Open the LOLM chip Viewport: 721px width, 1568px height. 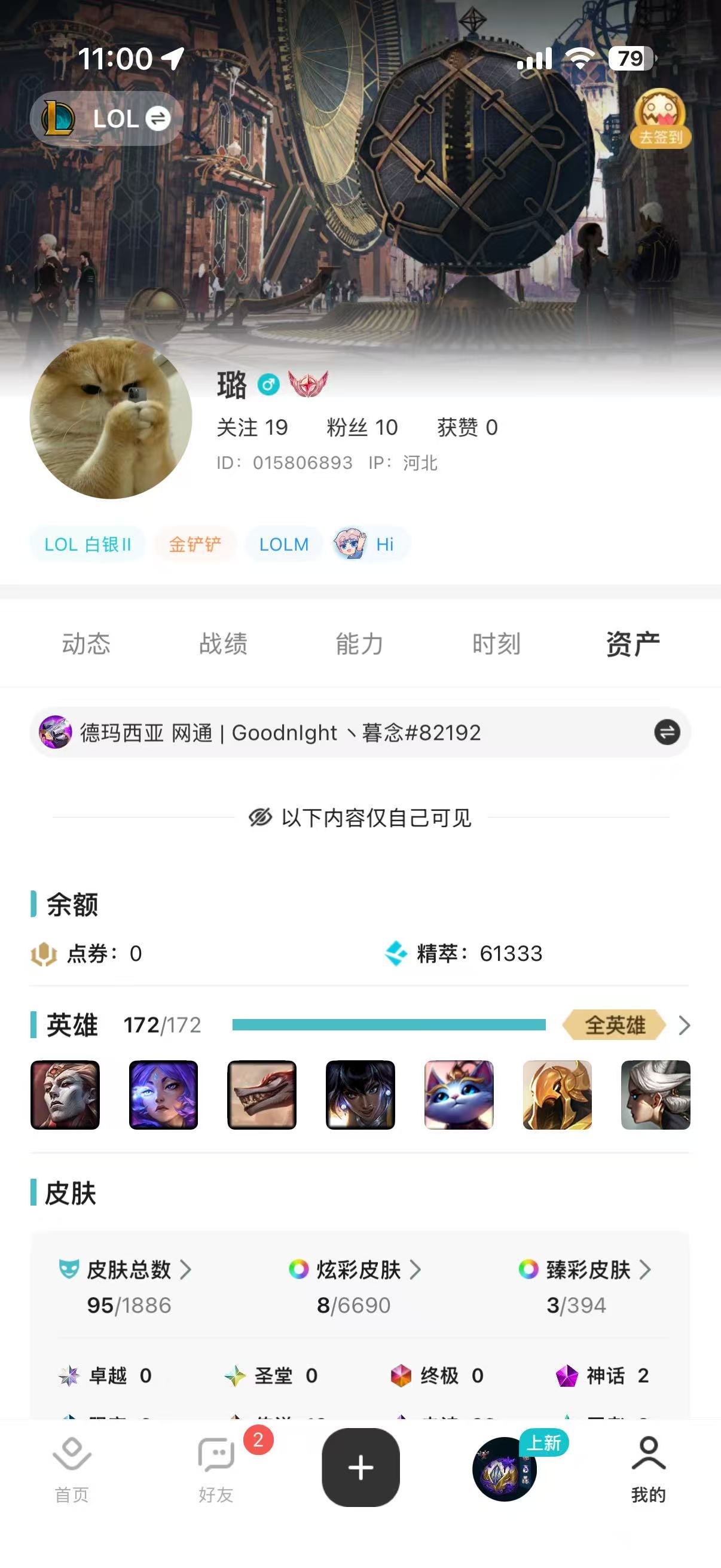[283, 544]
